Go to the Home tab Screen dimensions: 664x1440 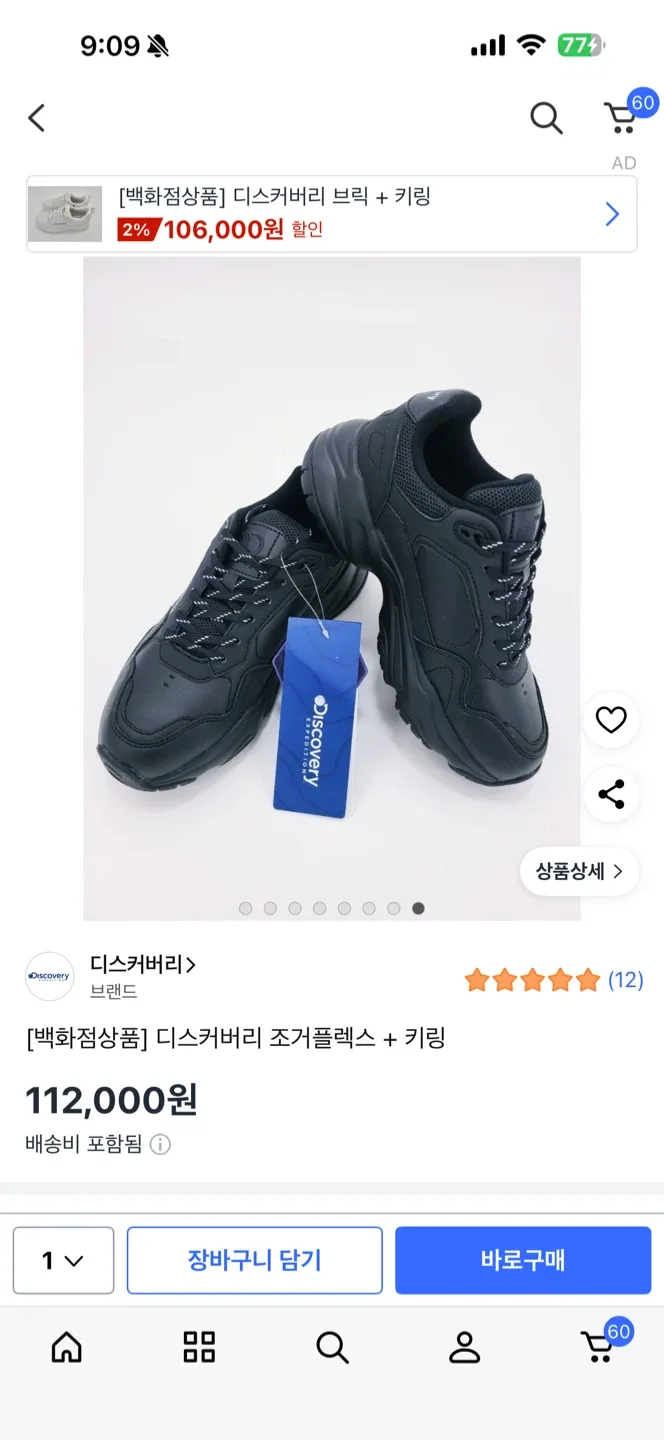click(x=67, y=1348)
